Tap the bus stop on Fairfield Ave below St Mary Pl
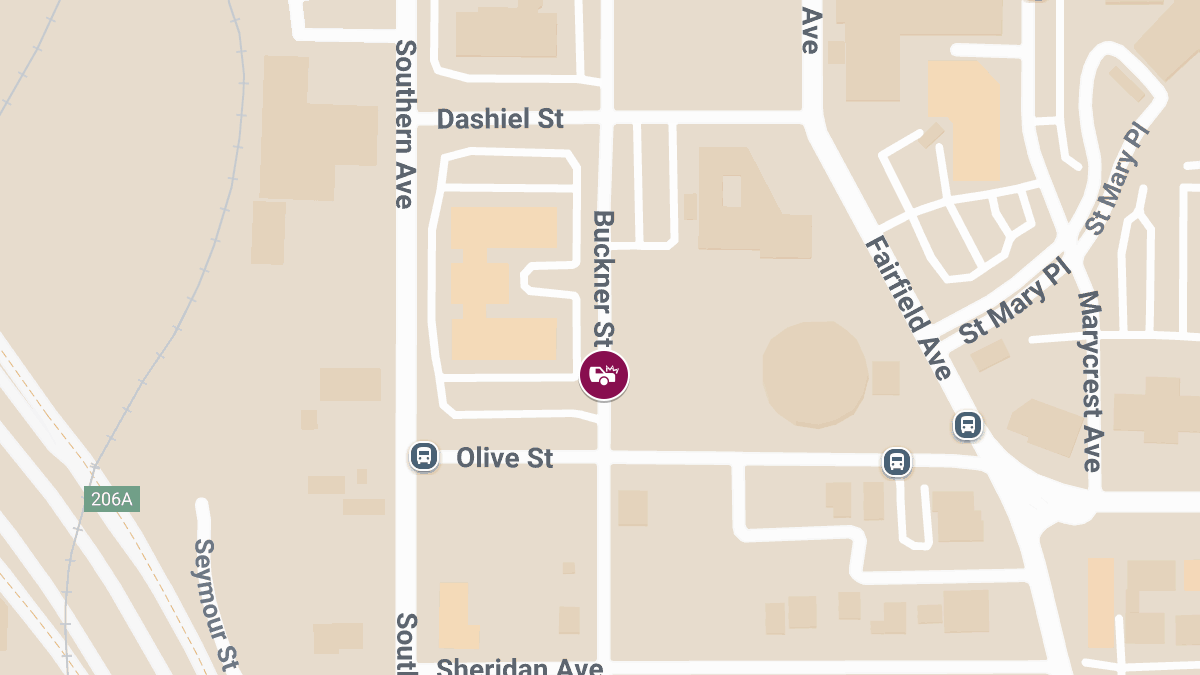 tap(967, 425)
